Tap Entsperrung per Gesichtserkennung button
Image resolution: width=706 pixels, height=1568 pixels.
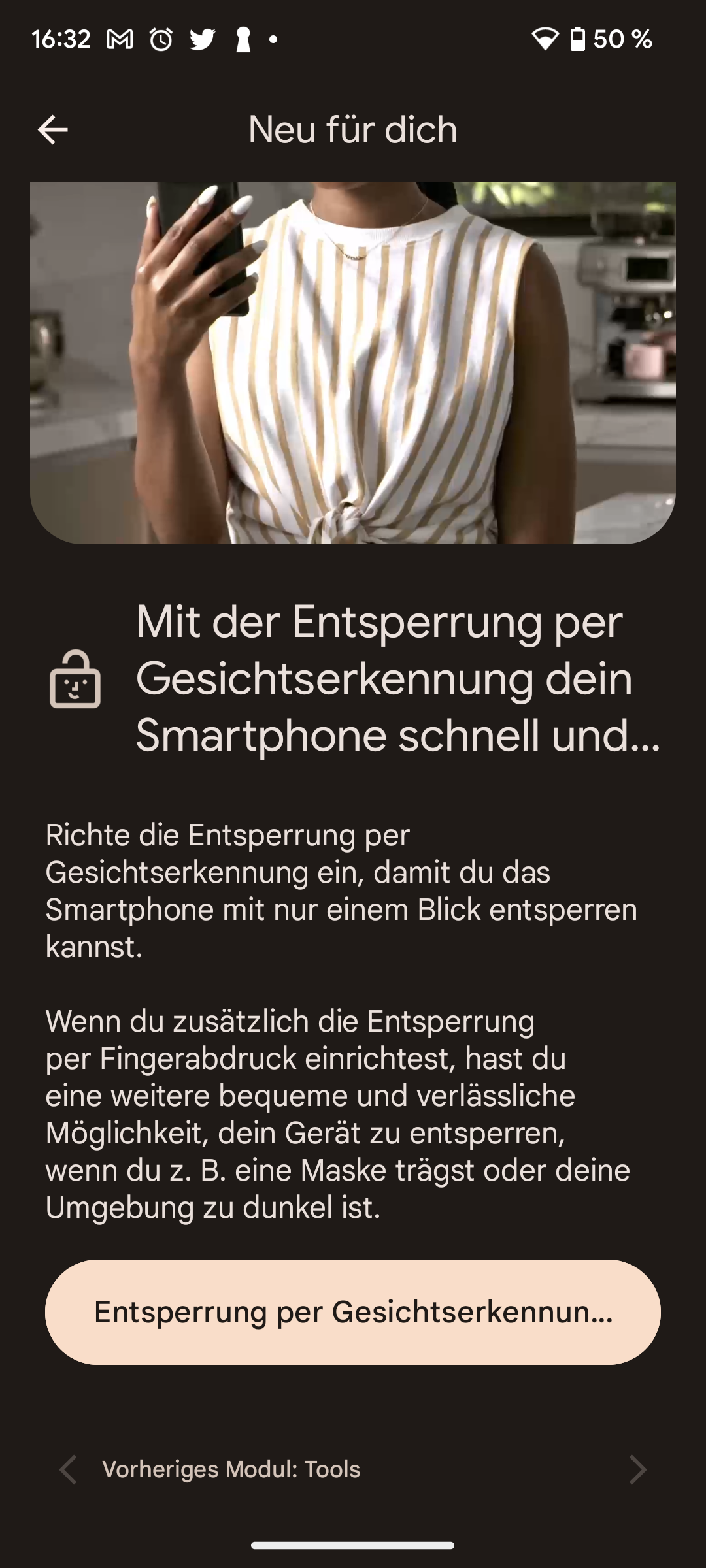pos(352,1312)
